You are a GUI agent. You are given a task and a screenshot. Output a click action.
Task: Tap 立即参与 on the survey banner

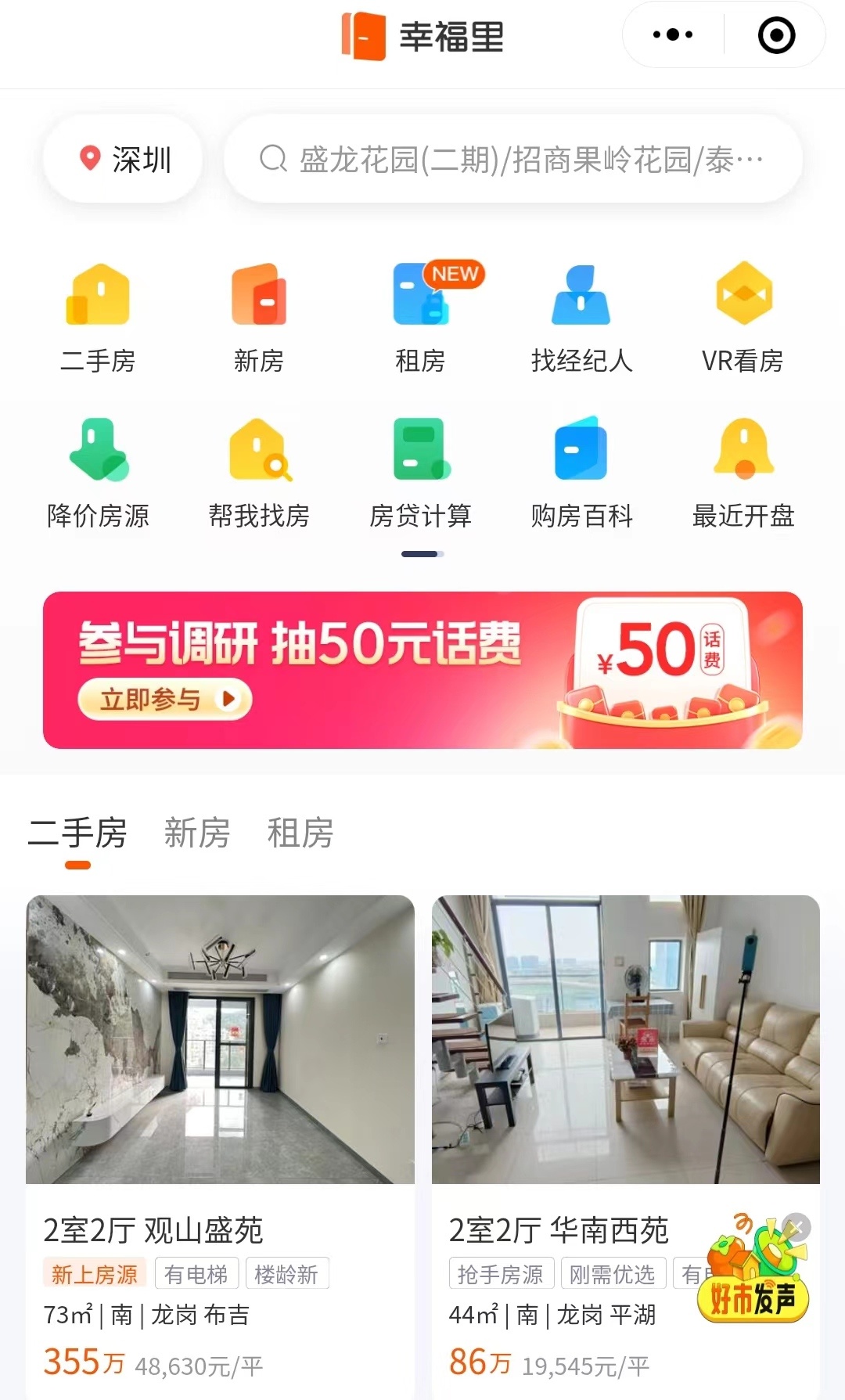[x=165, y=699]
